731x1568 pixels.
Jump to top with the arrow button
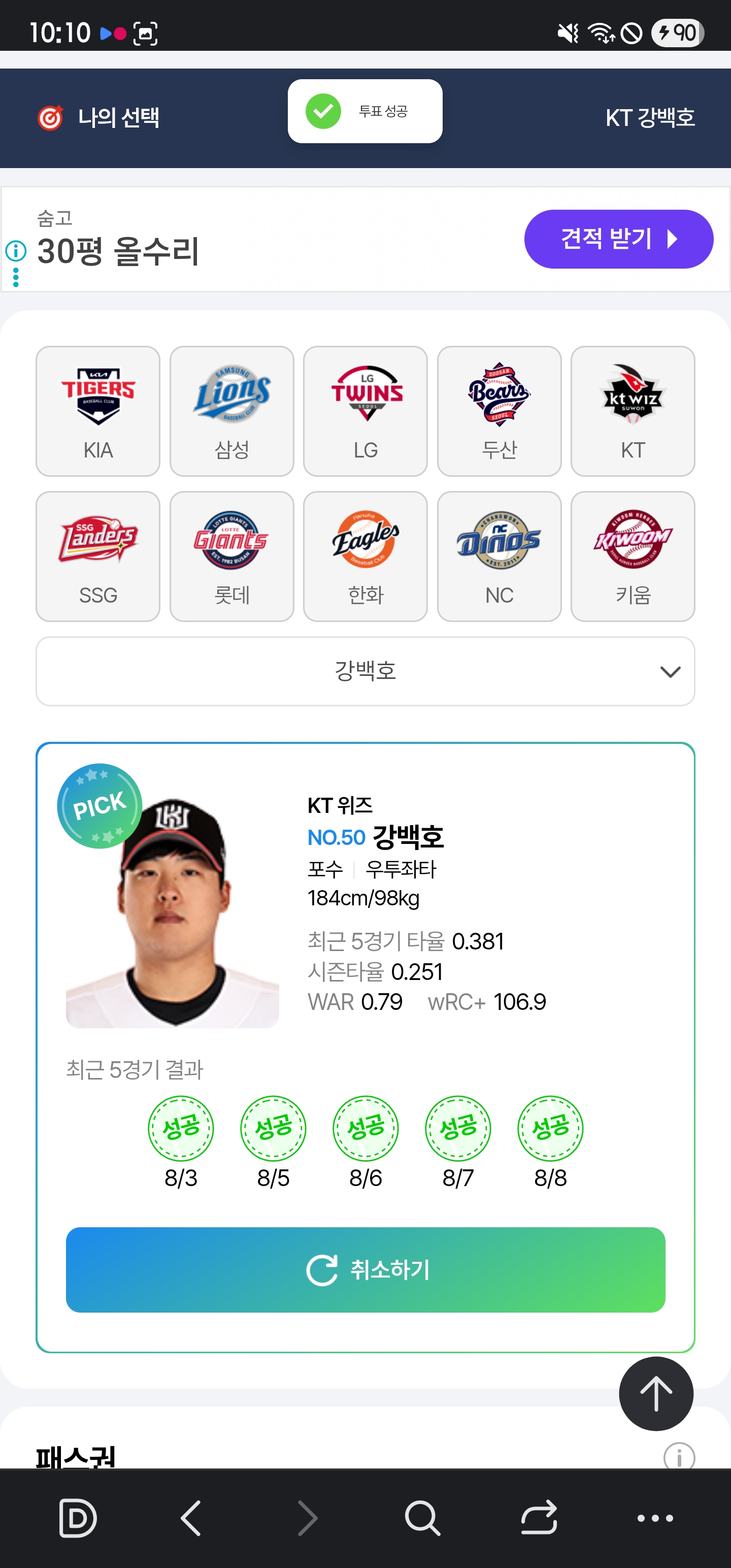pos(656,1393)
